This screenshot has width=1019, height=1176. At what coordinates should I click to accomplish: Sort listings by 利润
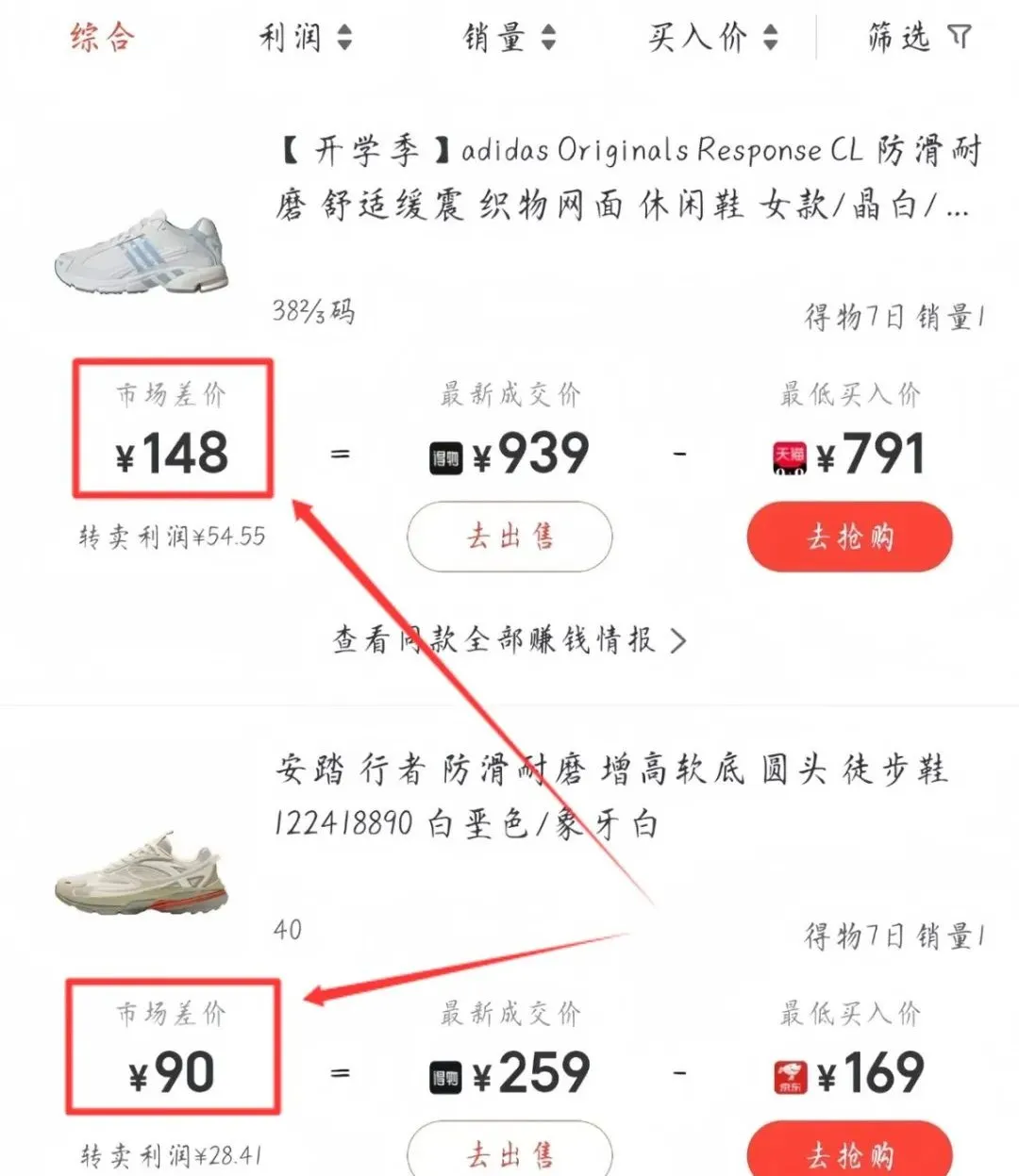(x=305, y=38)
